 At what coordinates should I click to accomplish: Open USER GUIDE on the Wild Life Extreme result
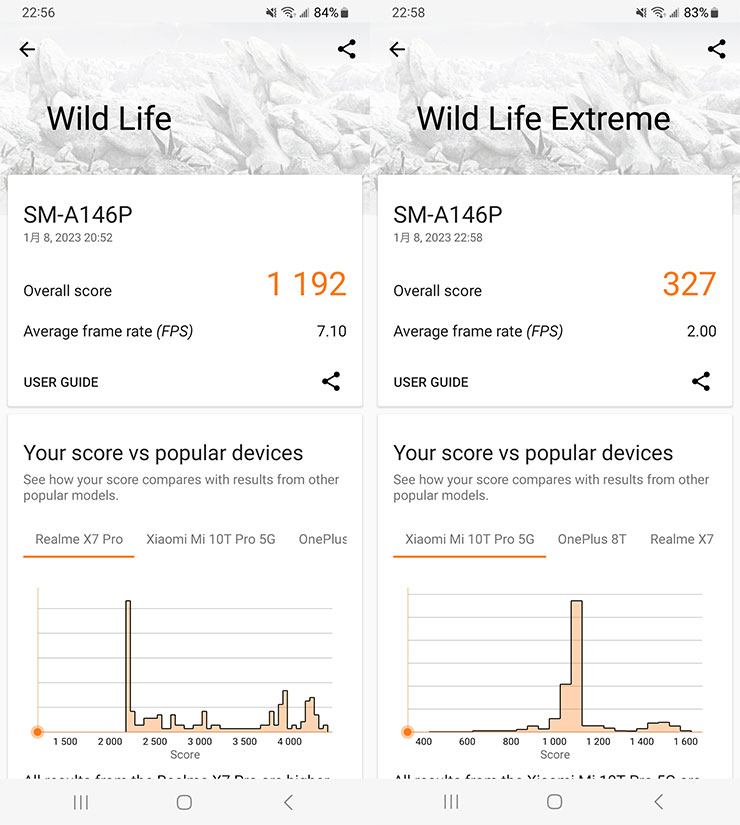(x=432, y=382)
